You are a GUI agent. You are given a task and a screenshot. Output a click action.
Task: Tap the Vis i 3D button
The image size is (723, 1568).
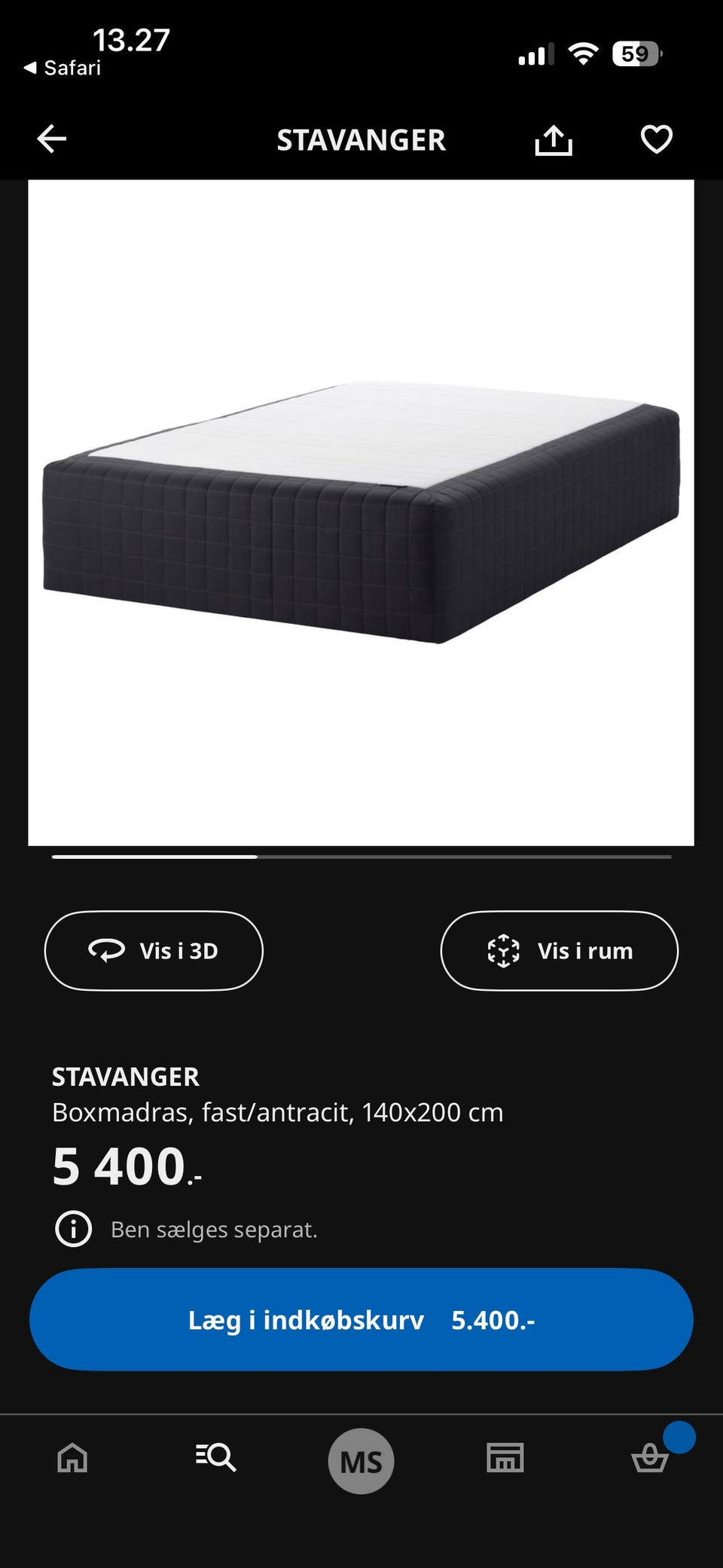pyautogui.click(x=154, y=951)
